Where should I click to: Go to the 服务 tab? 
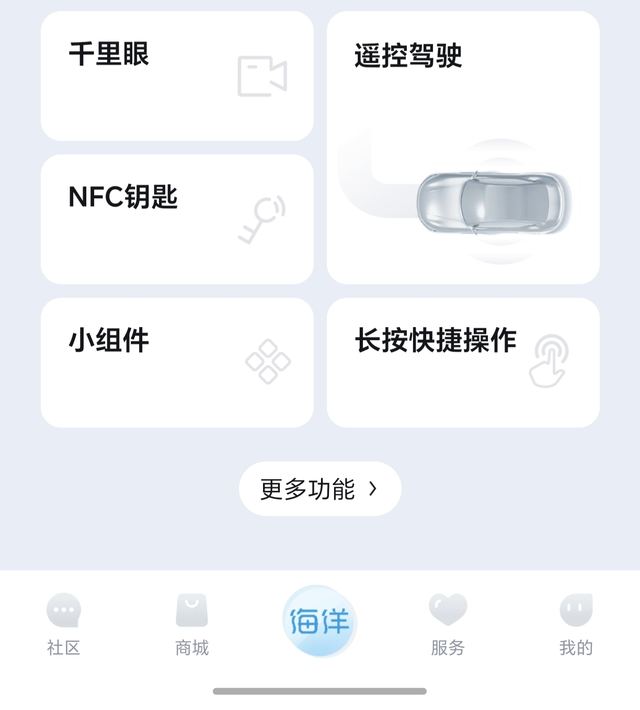click(x=448, y=624)
